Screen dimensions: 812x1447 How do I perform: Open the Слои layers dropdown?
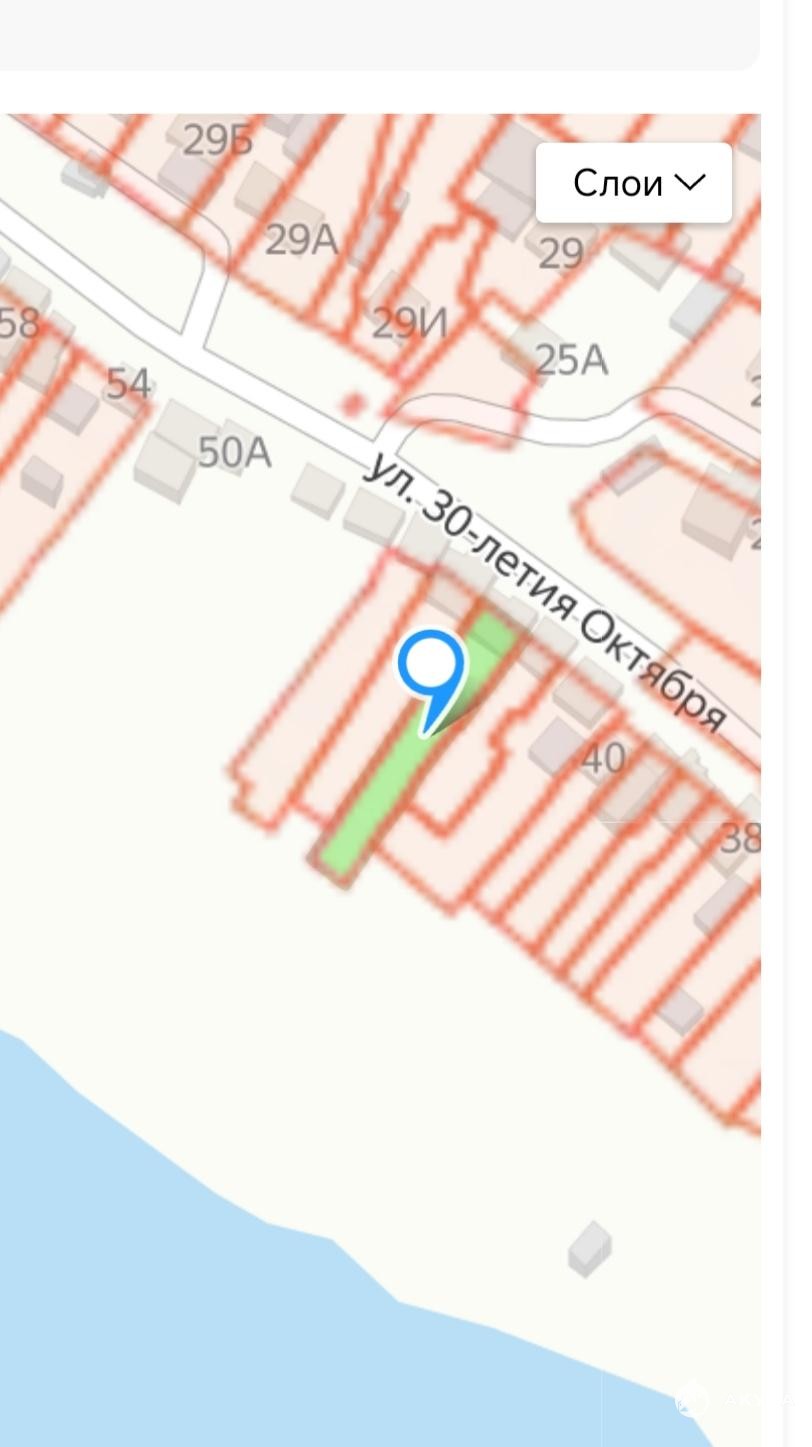click(634, 183)
